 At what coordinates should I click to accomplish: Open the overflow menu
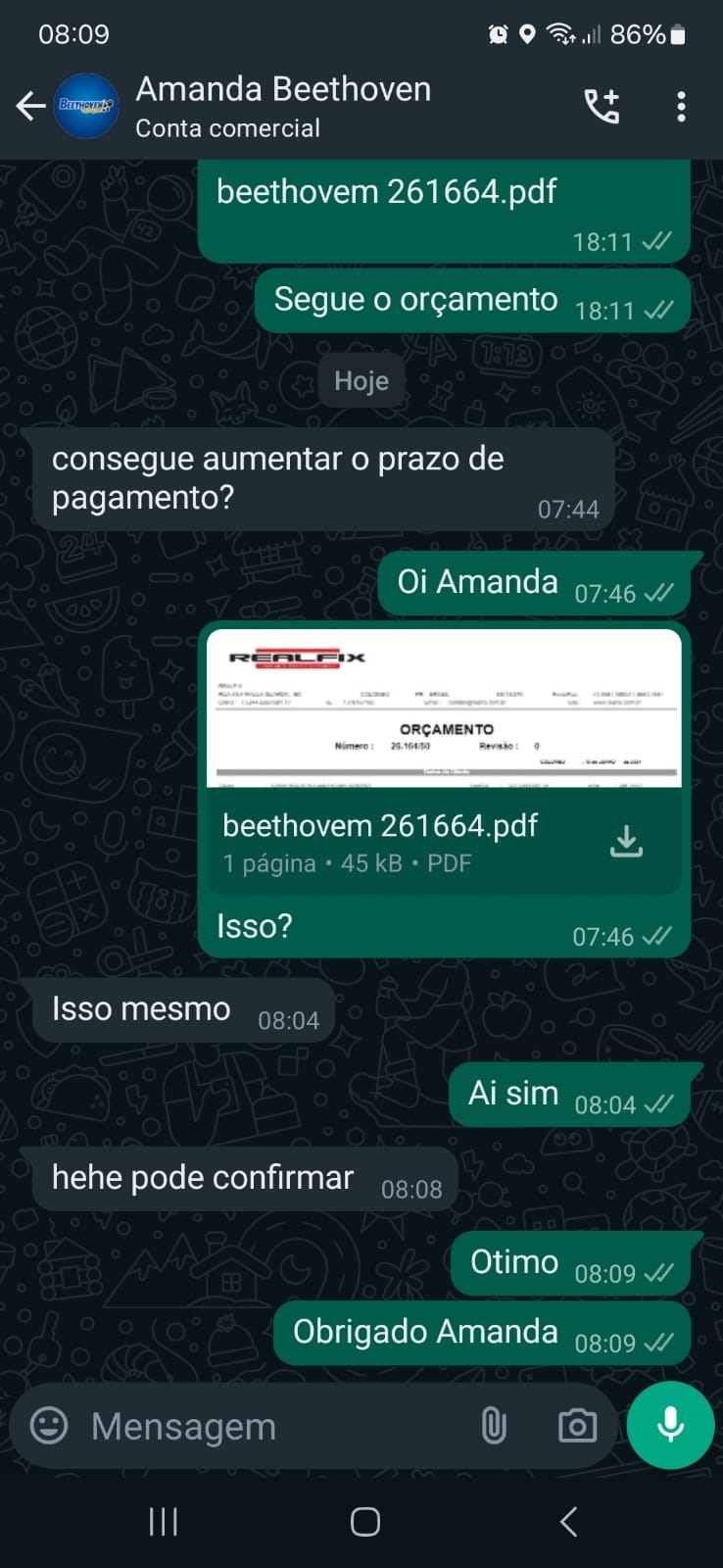pos(681,106)
